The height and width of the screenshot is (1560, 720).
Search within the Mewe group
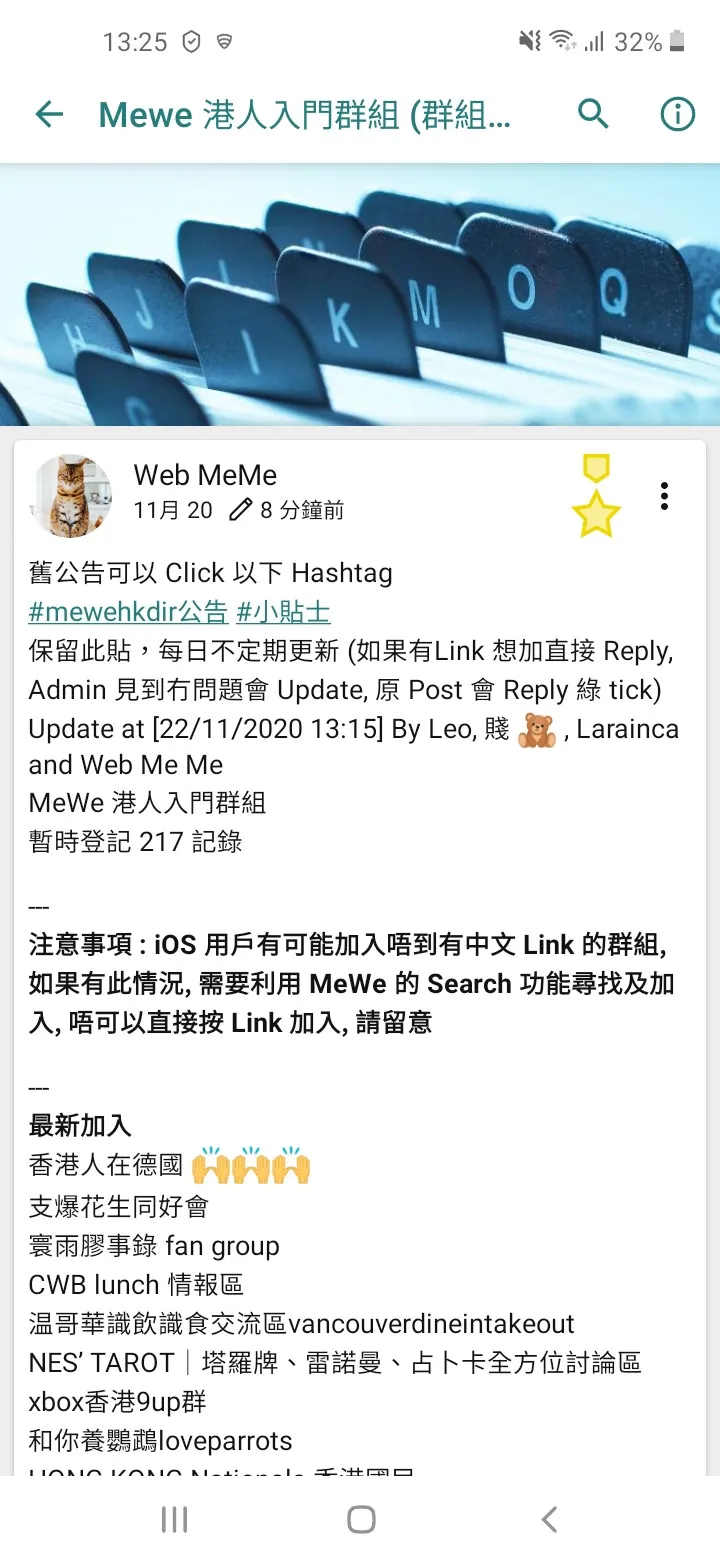[x=593, y=115]
